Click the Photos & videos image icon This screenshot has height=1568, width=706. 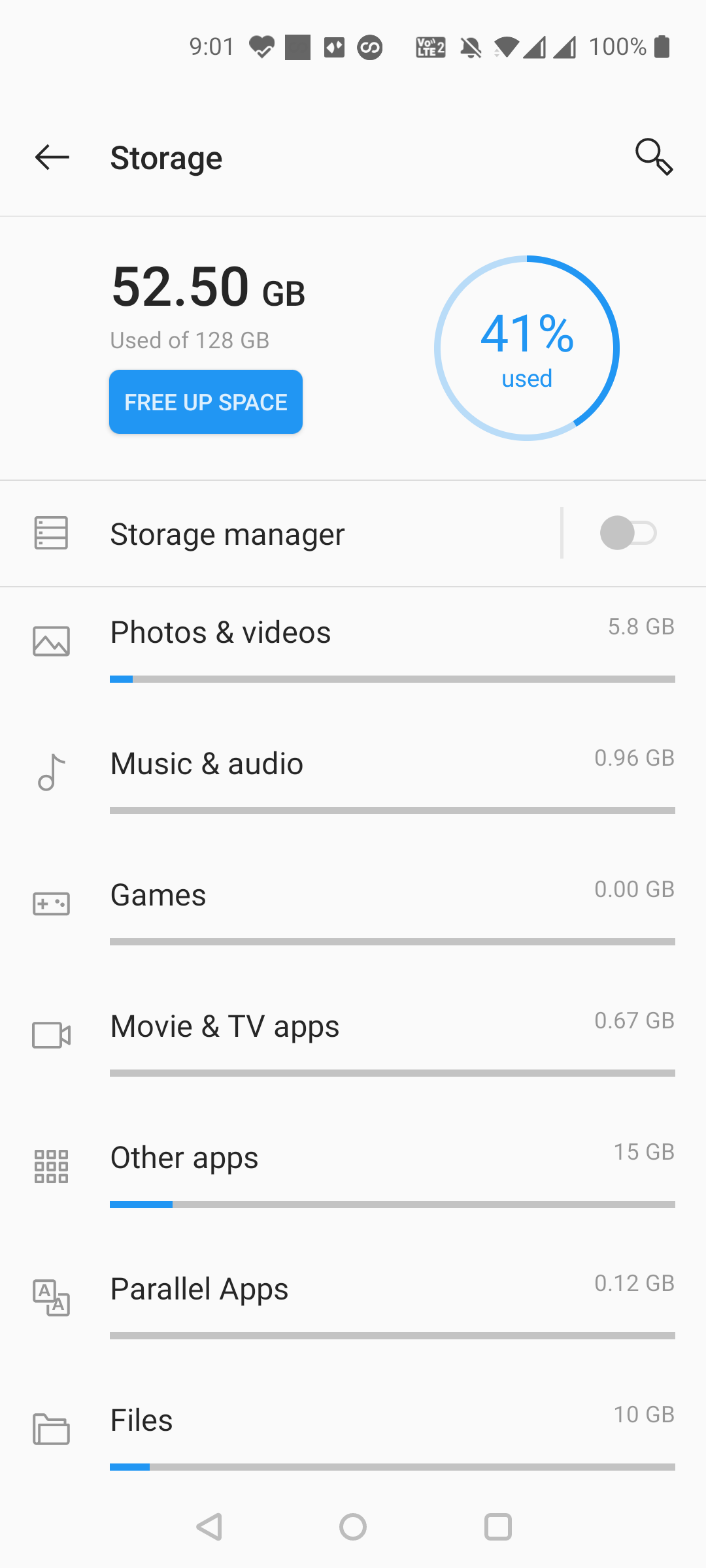pyautogui.click(x=52, y=642)
